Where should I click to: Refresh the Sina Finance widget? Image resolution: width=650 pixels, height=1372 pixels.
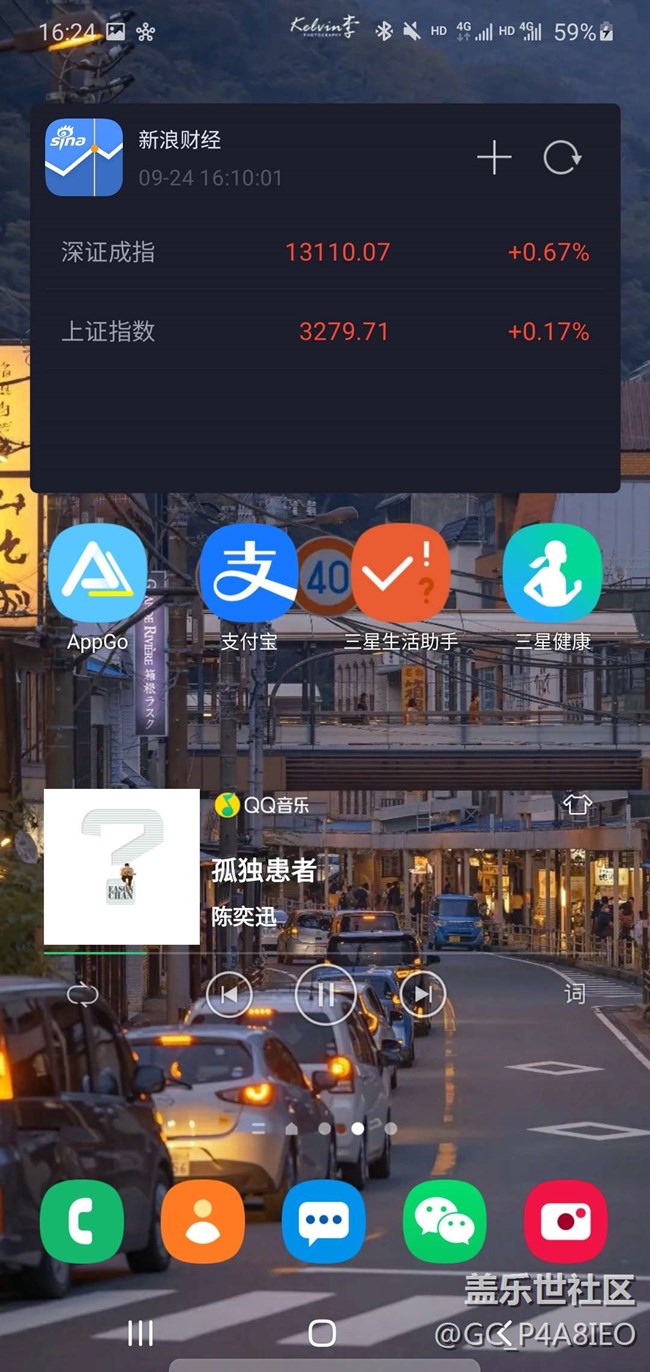tap(562, 158)
